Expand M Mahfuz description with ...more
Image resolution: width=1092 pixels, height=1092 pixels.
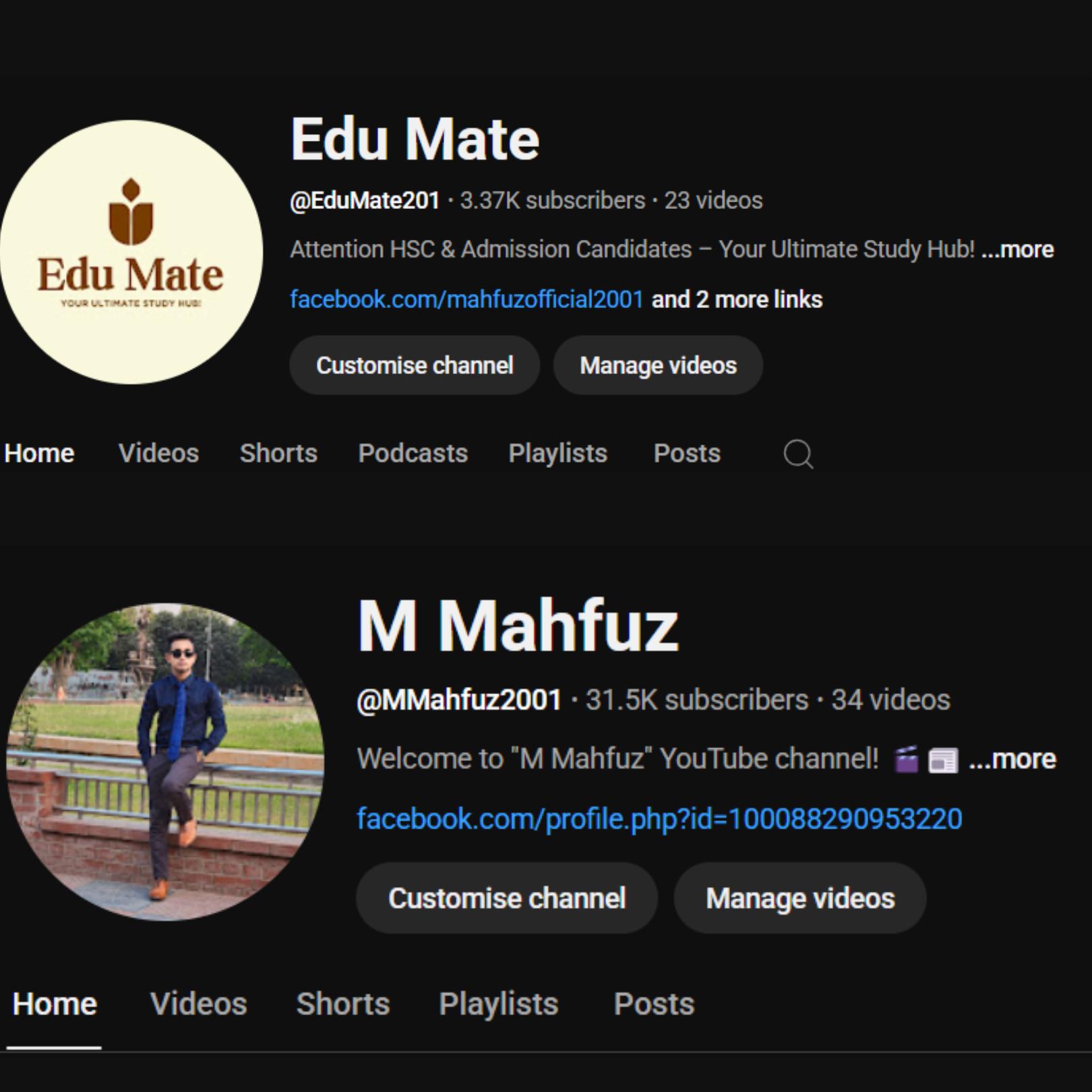click(1012, 759)
